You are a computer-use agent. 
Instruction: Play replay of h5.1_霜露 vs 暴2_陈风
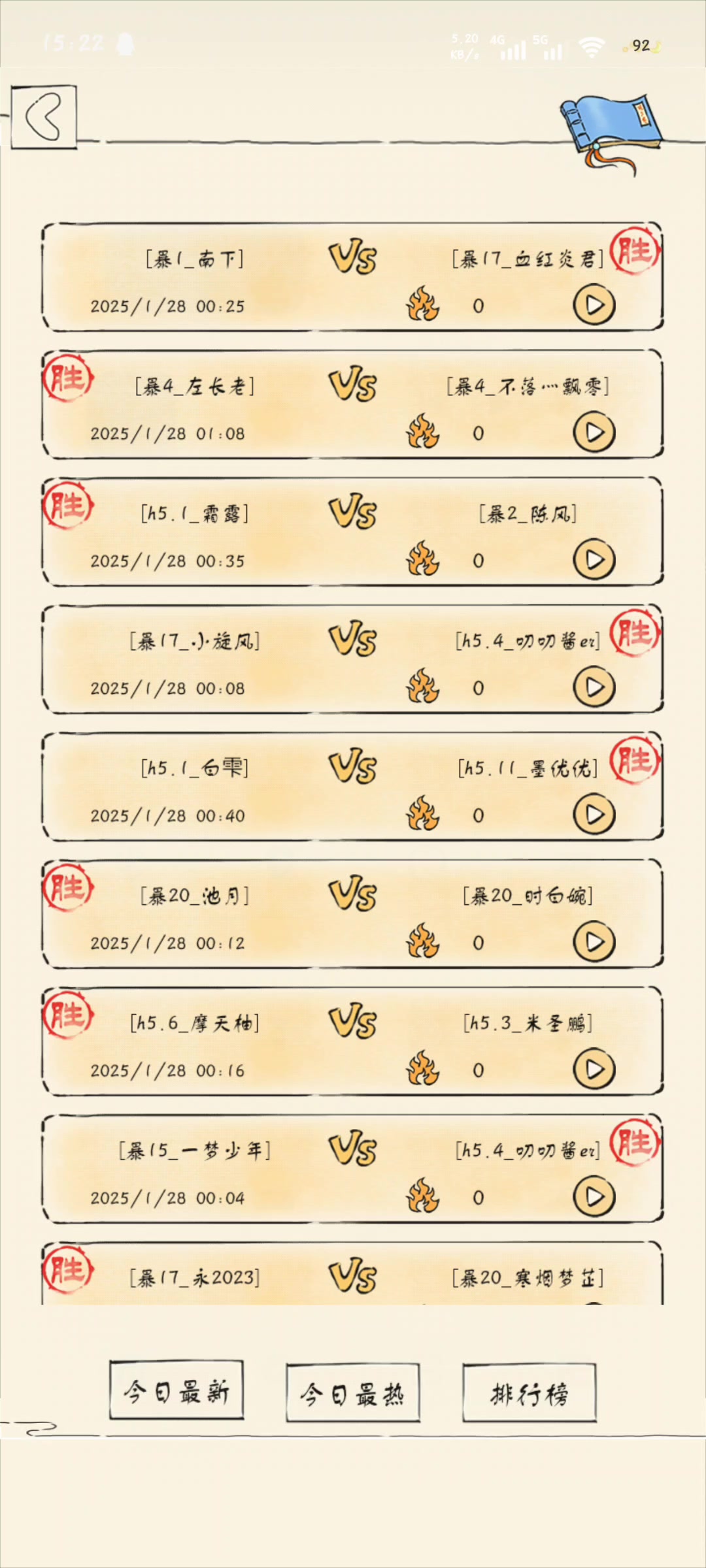click(x=594, y=560)
